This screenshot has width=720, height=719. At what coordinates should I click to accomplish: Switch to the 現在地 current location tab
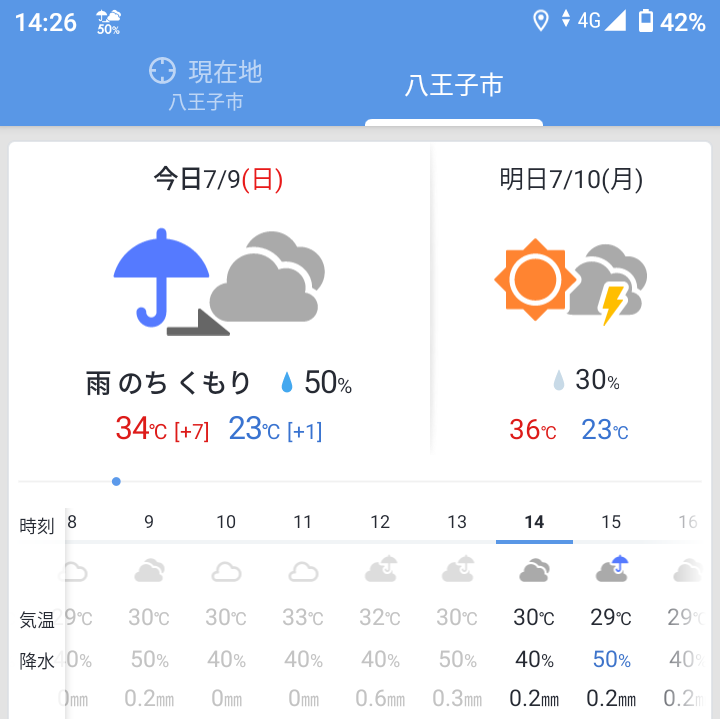(x=206, y=84)
